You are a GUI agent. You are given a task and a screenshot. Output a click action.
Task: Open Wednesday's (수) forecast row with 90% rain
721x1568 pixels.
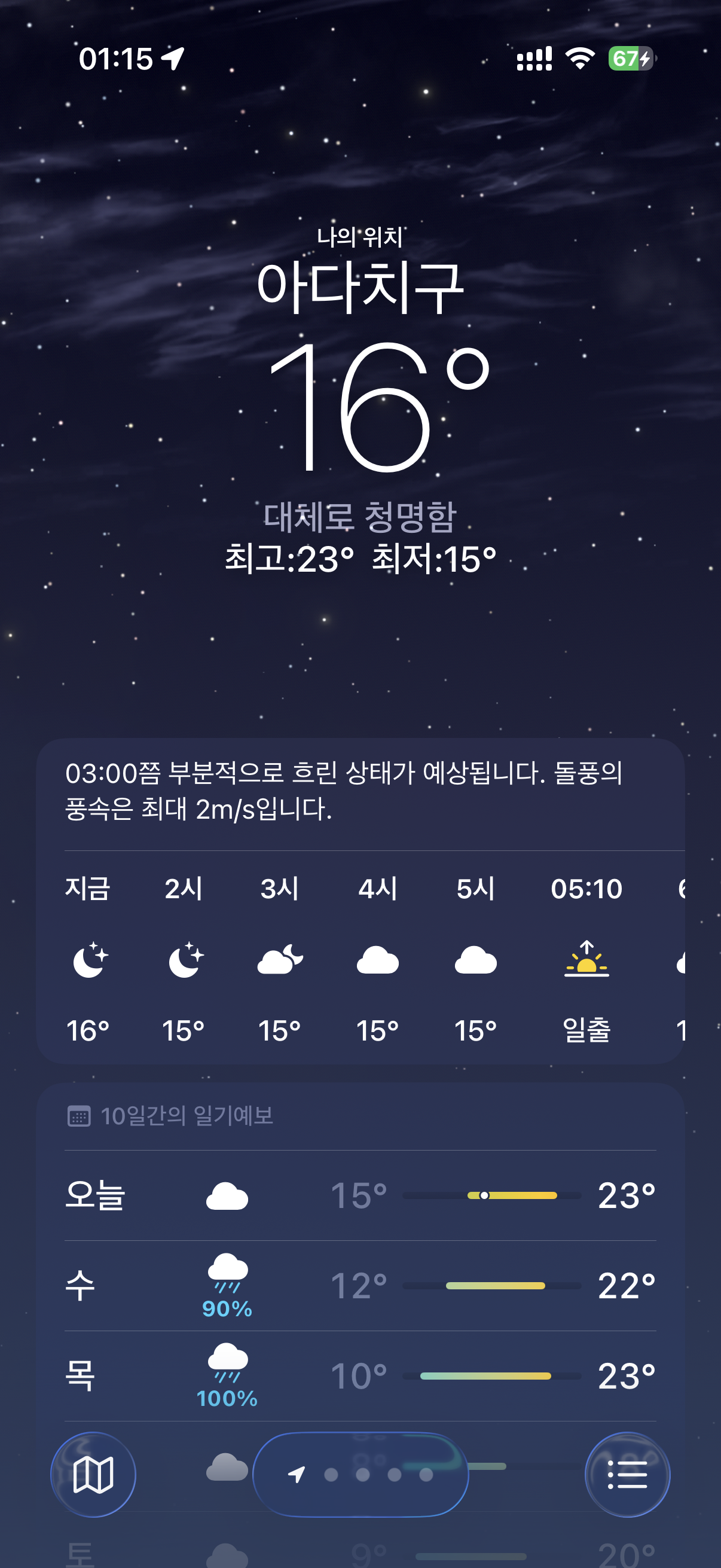[360, 1286]
